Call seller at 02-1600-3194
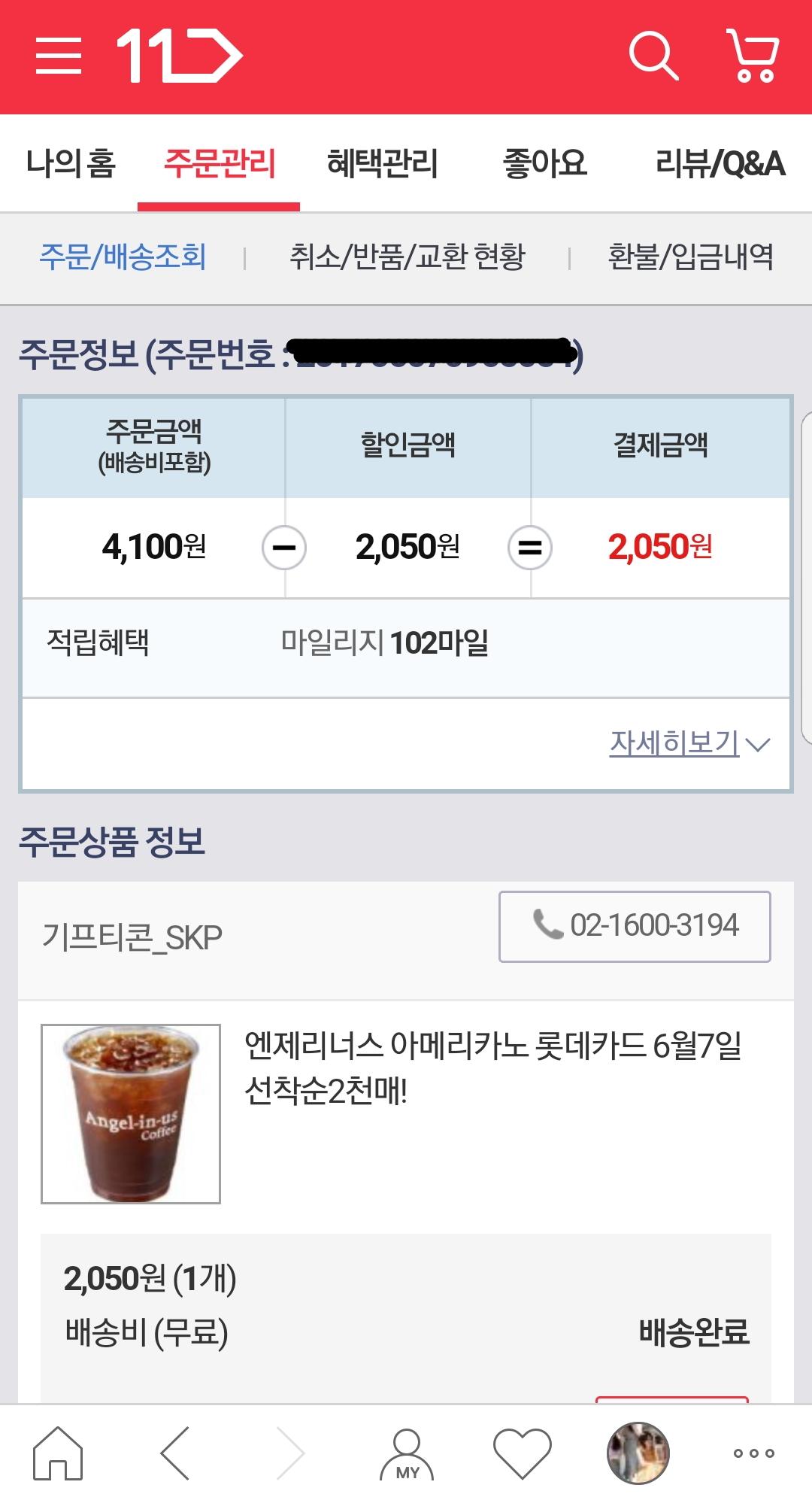 (x=635, y=926)
